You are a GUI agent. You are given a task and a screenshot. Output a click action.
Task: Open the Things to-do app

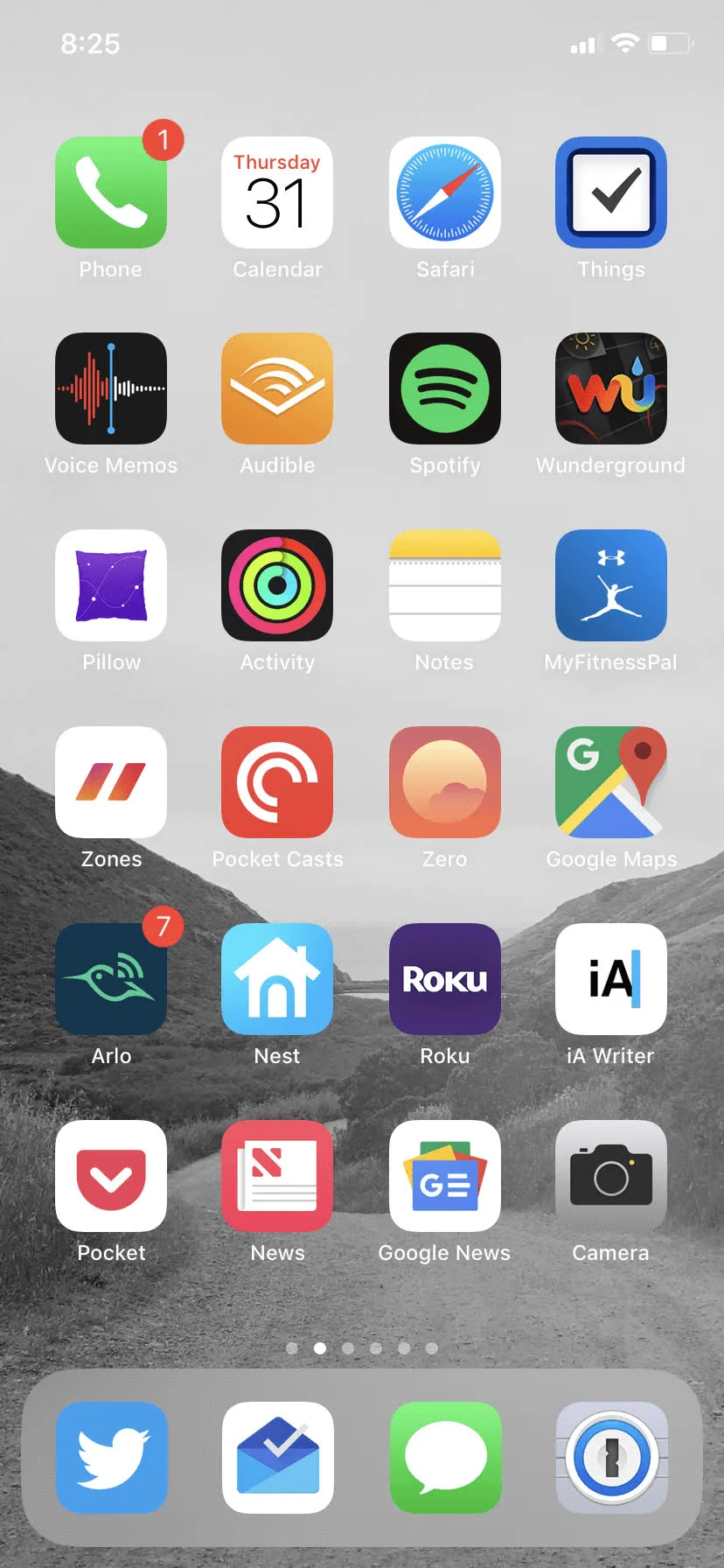point(611,192)
